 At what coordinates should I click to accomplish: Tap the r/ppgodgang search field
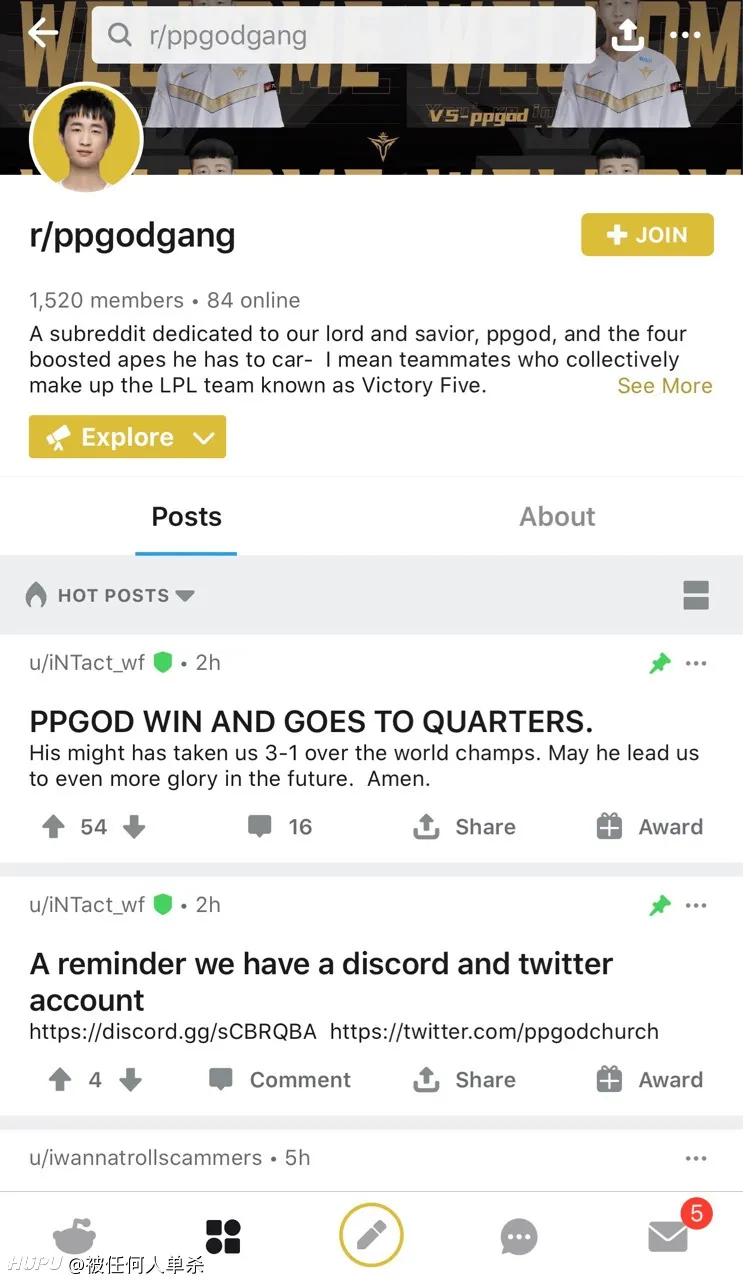click(x=343, y=35)
